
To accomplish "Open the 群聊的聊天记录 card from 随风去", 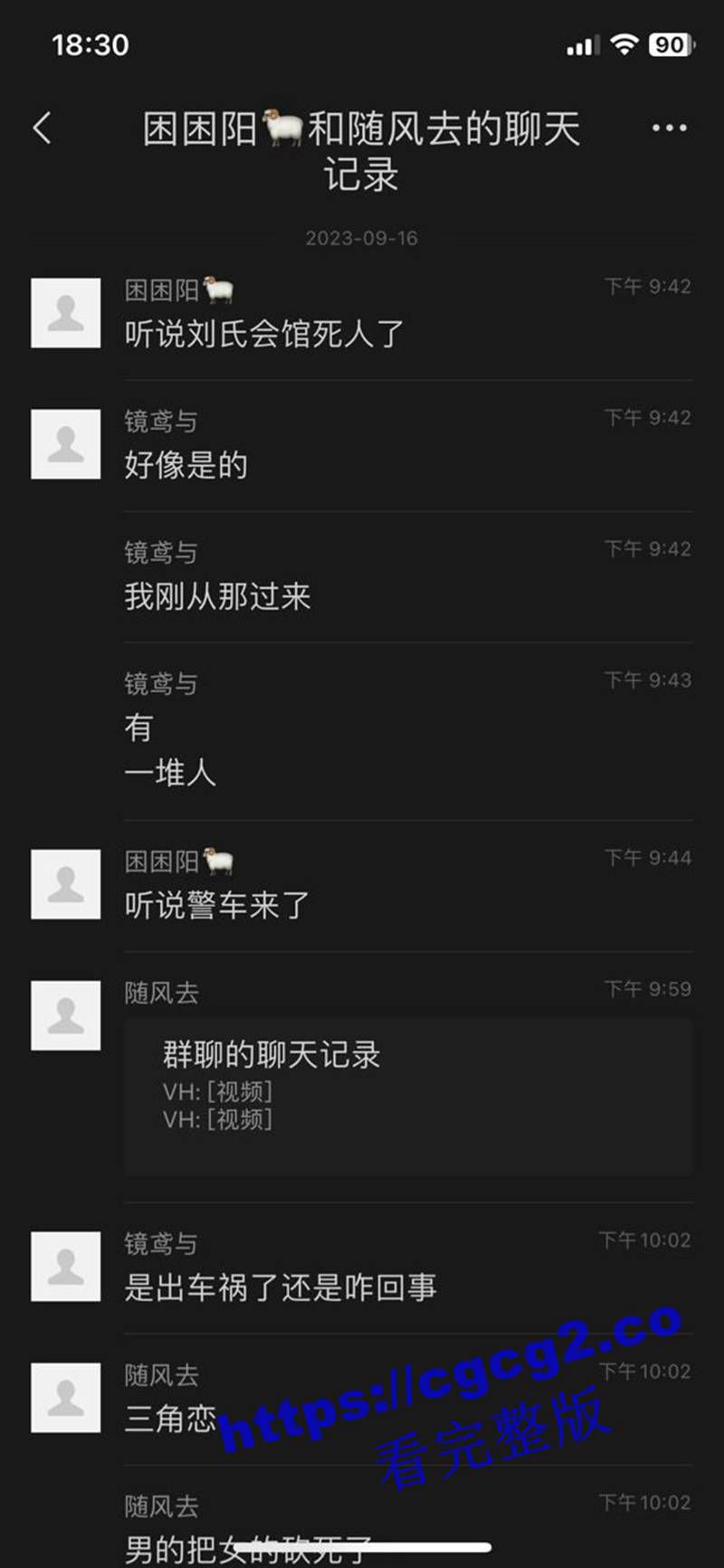I will tap(407, 1095).
